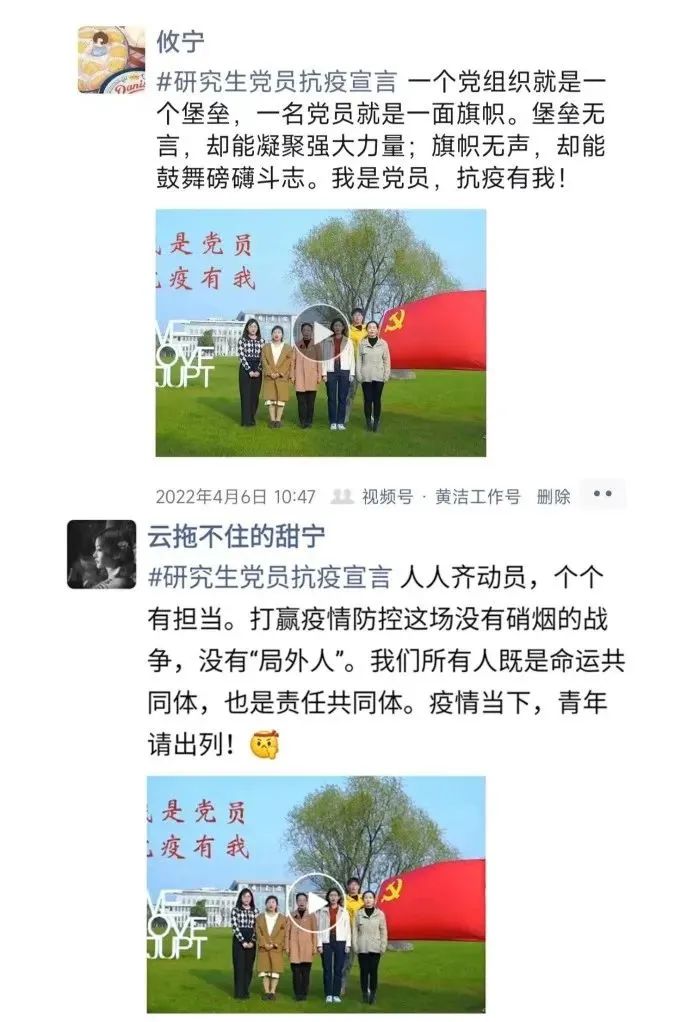Open 云拖不住的甜宁's profile avatar
This screenshot has width=682, height=1022.
point(102,554)
